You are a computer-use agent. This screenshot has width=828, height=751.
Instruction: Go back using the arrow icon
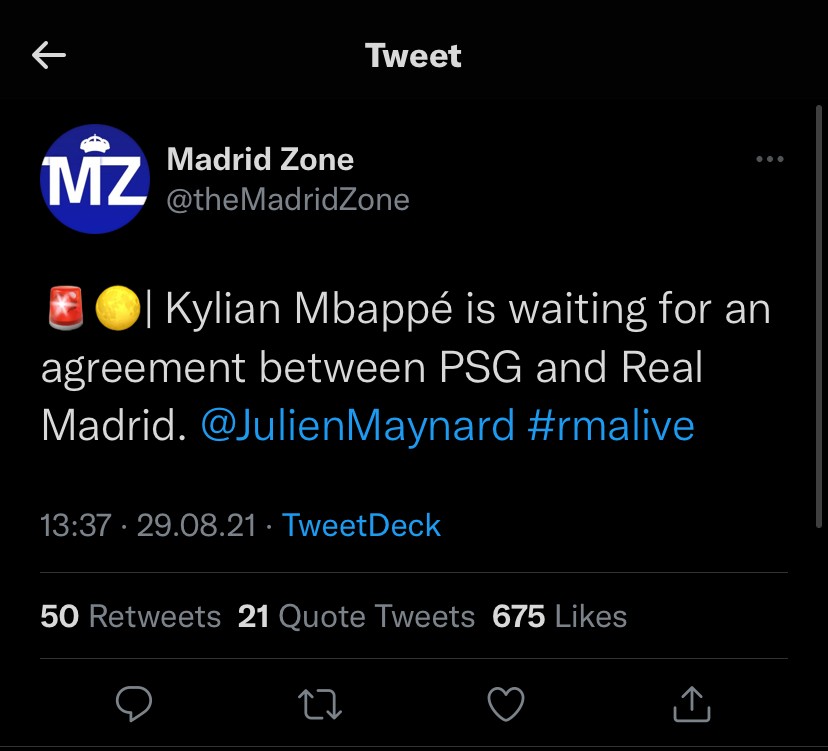49,56
